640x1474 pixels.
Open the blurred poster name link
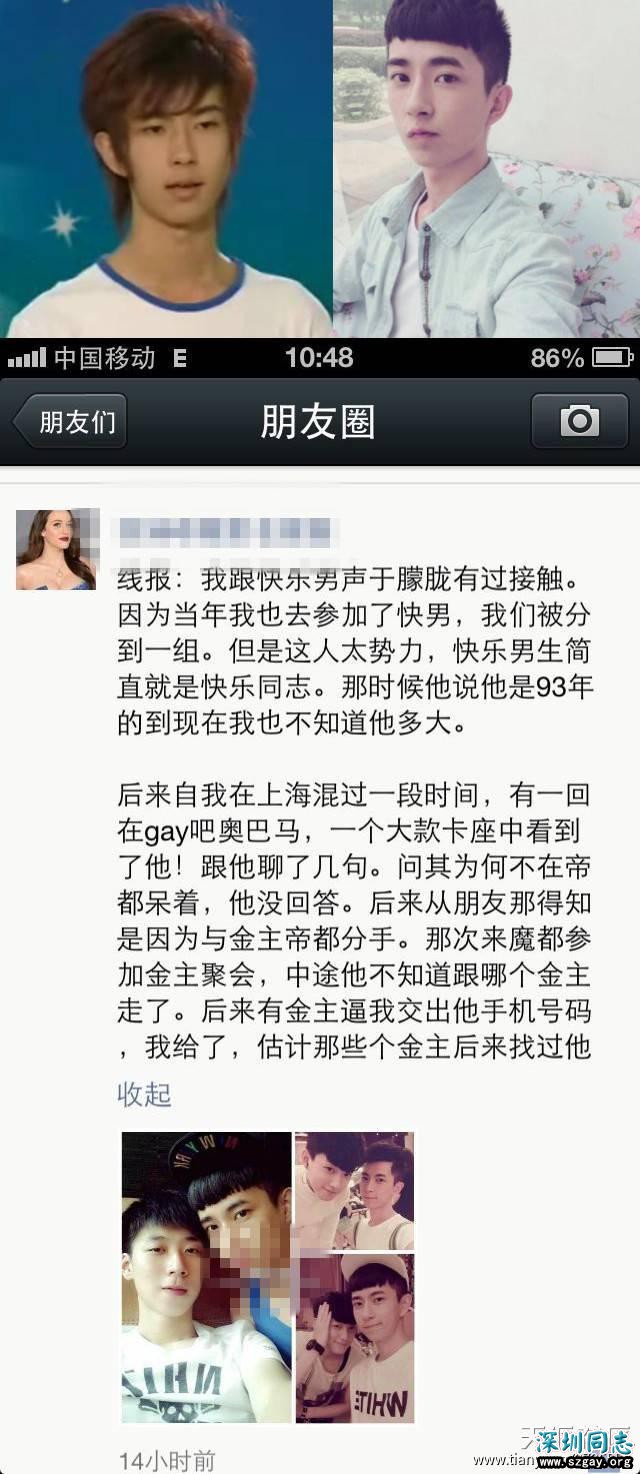pos(223,528)
